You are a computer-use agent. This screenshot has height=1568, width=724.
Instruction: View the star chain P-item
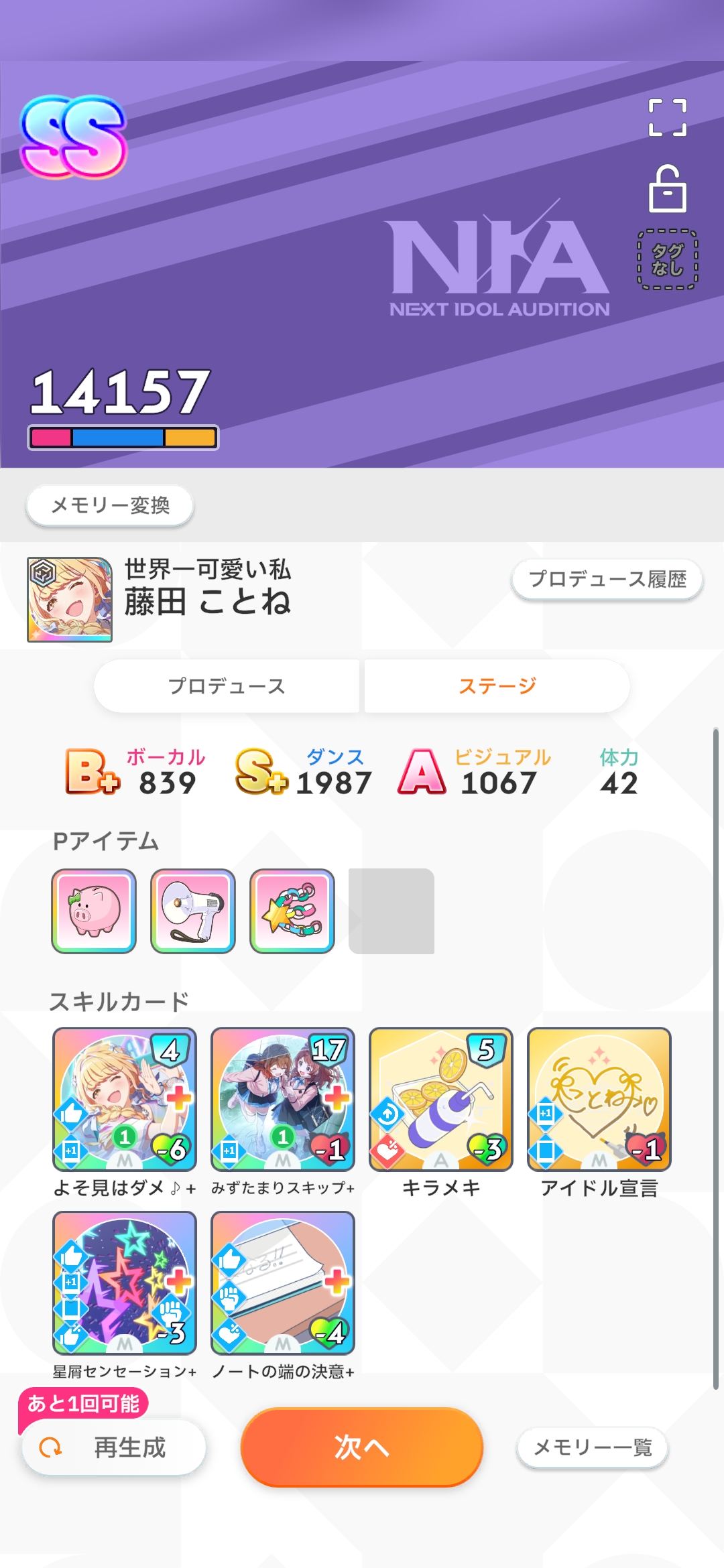[x=292, y=911]
